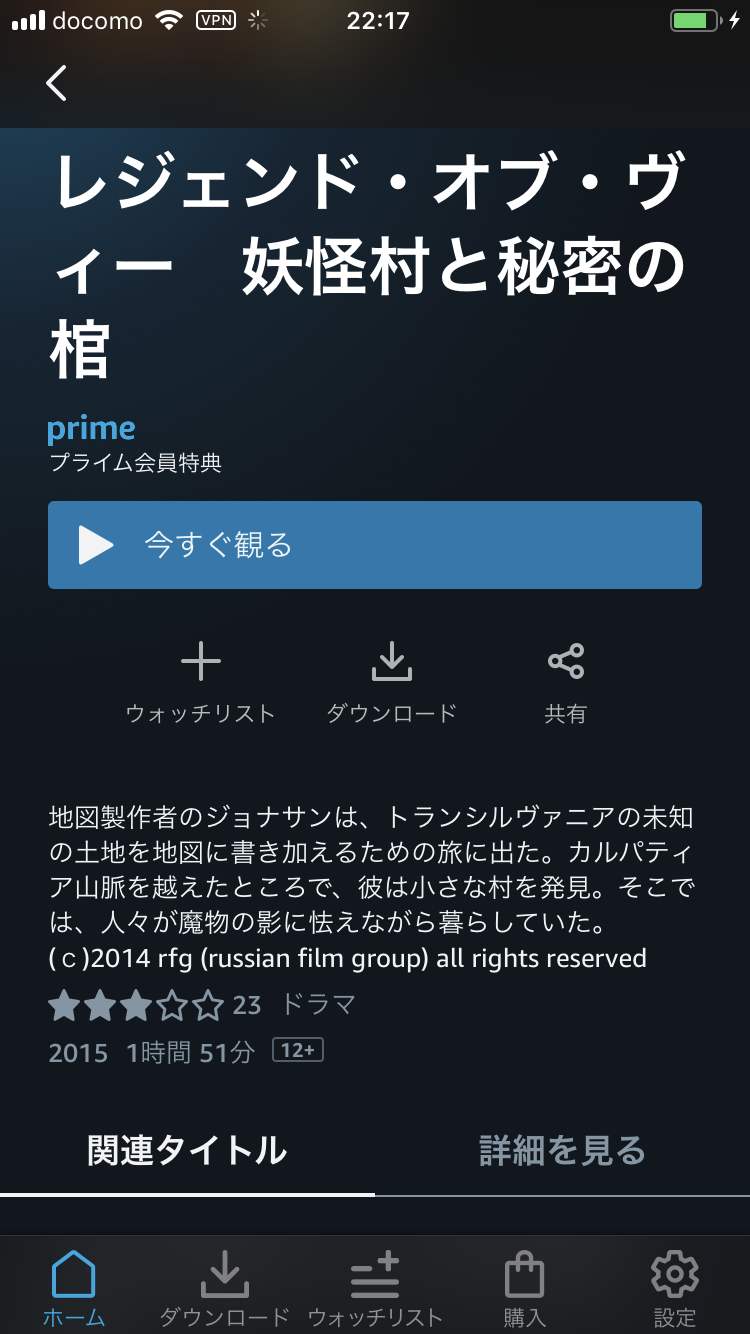Start playback with 今すぐ観る
Viewport: 750px width, 1334px height.
[x=375, y=545]
